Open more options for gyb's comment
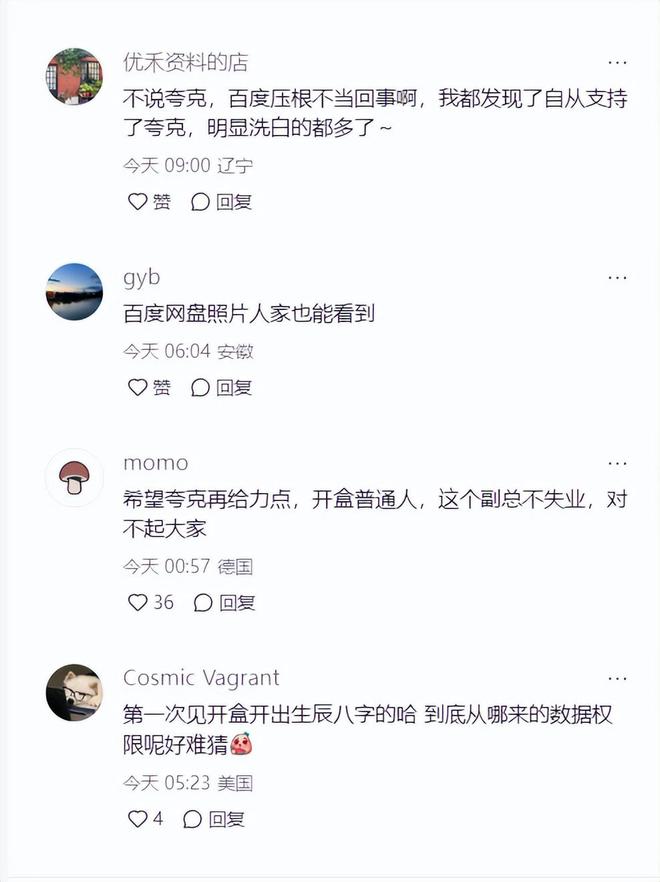The height and width of the screenshot is (882, 660). click(x=618, y=277)
